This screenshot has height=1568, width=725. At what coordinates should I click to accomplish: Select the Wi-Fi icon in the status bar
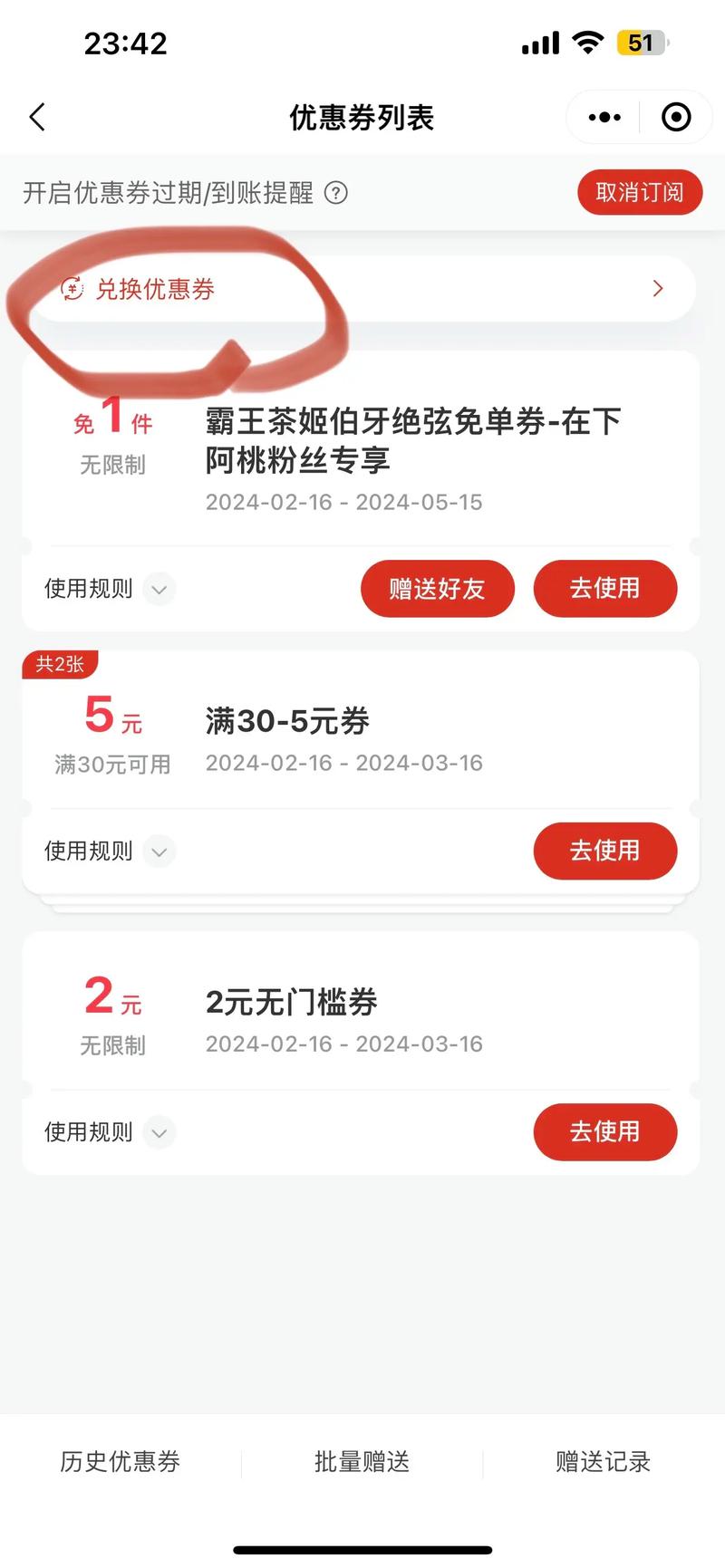(x=588, y=42)
